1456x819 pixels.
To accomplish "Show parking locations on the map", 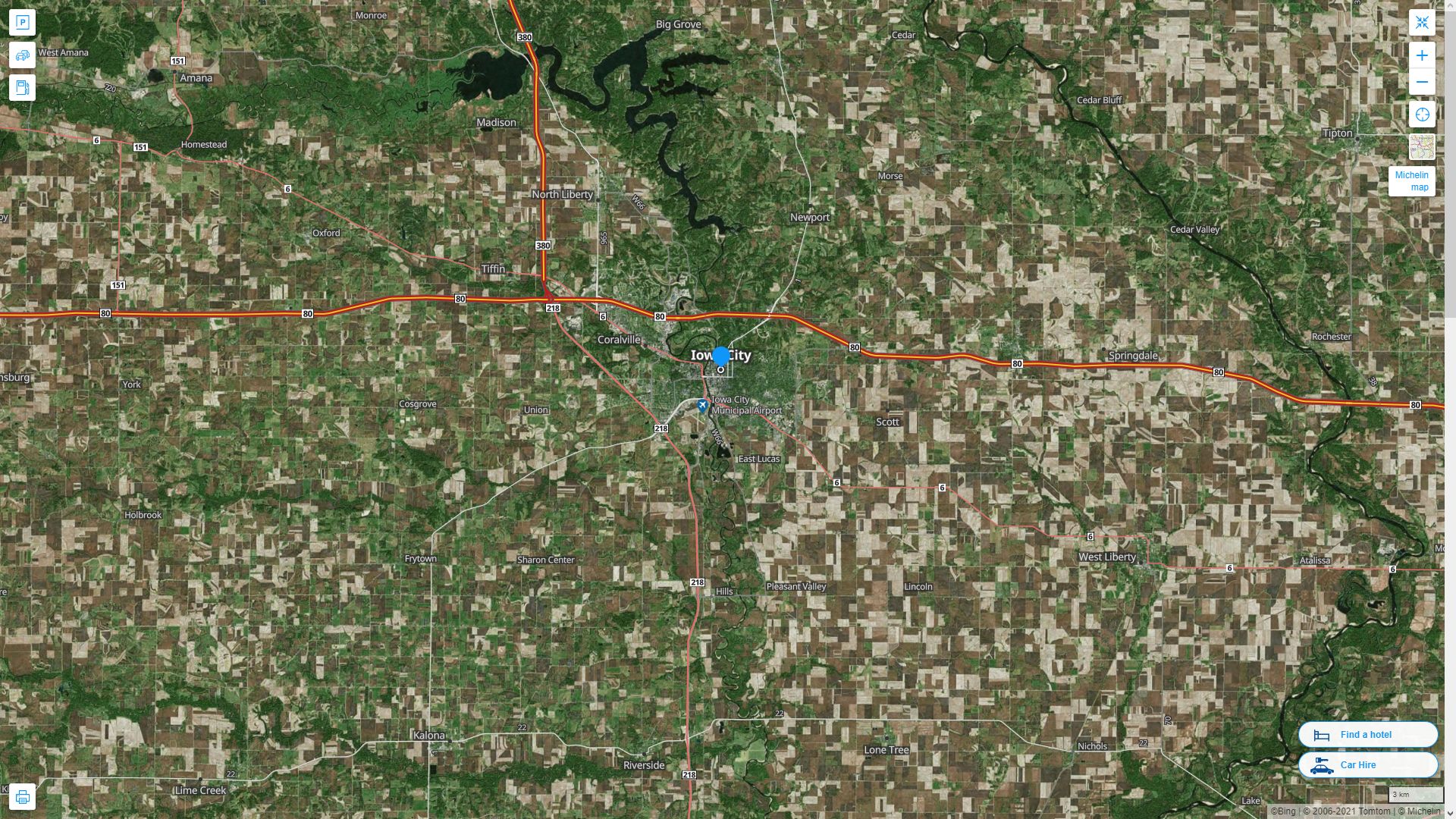I will (22, 23).
